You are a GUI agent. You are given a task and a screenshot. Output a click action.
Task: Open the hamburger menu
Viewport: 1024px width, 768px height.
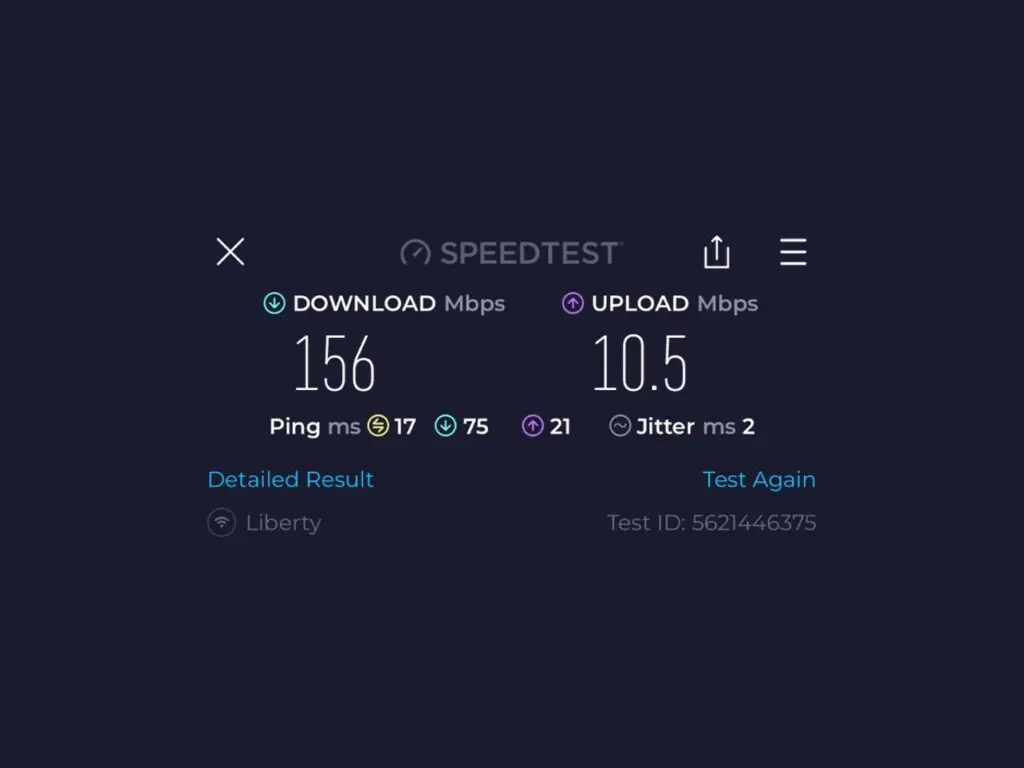(793, 252)
